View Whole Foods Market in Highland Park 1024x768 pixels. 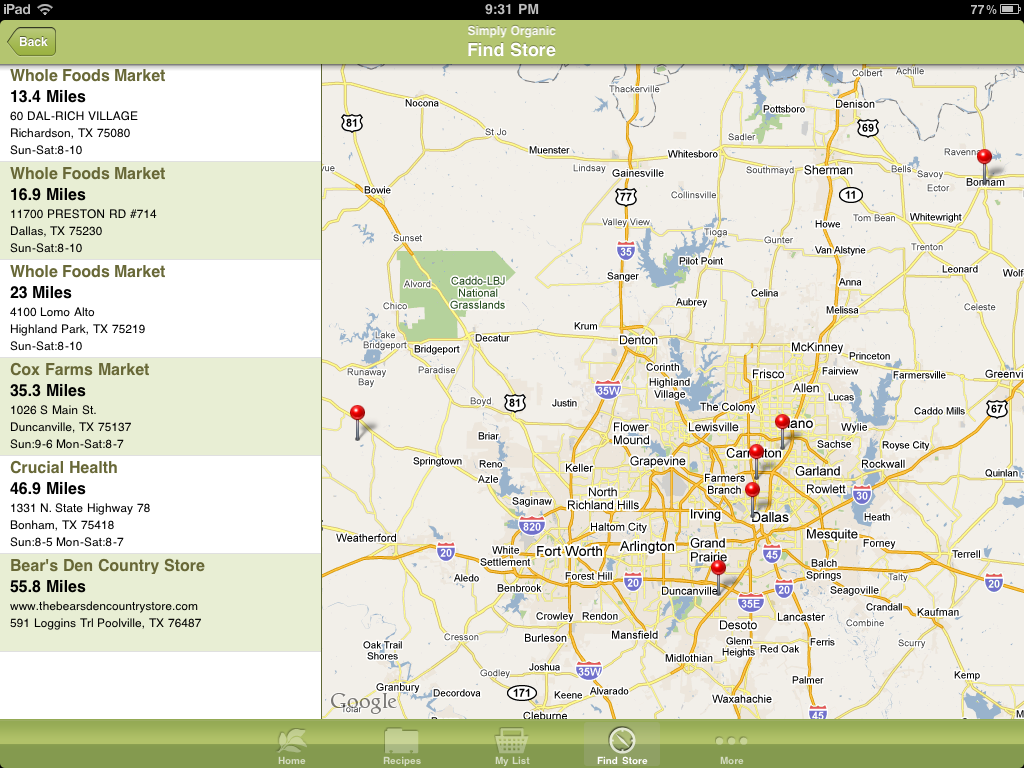160,308
